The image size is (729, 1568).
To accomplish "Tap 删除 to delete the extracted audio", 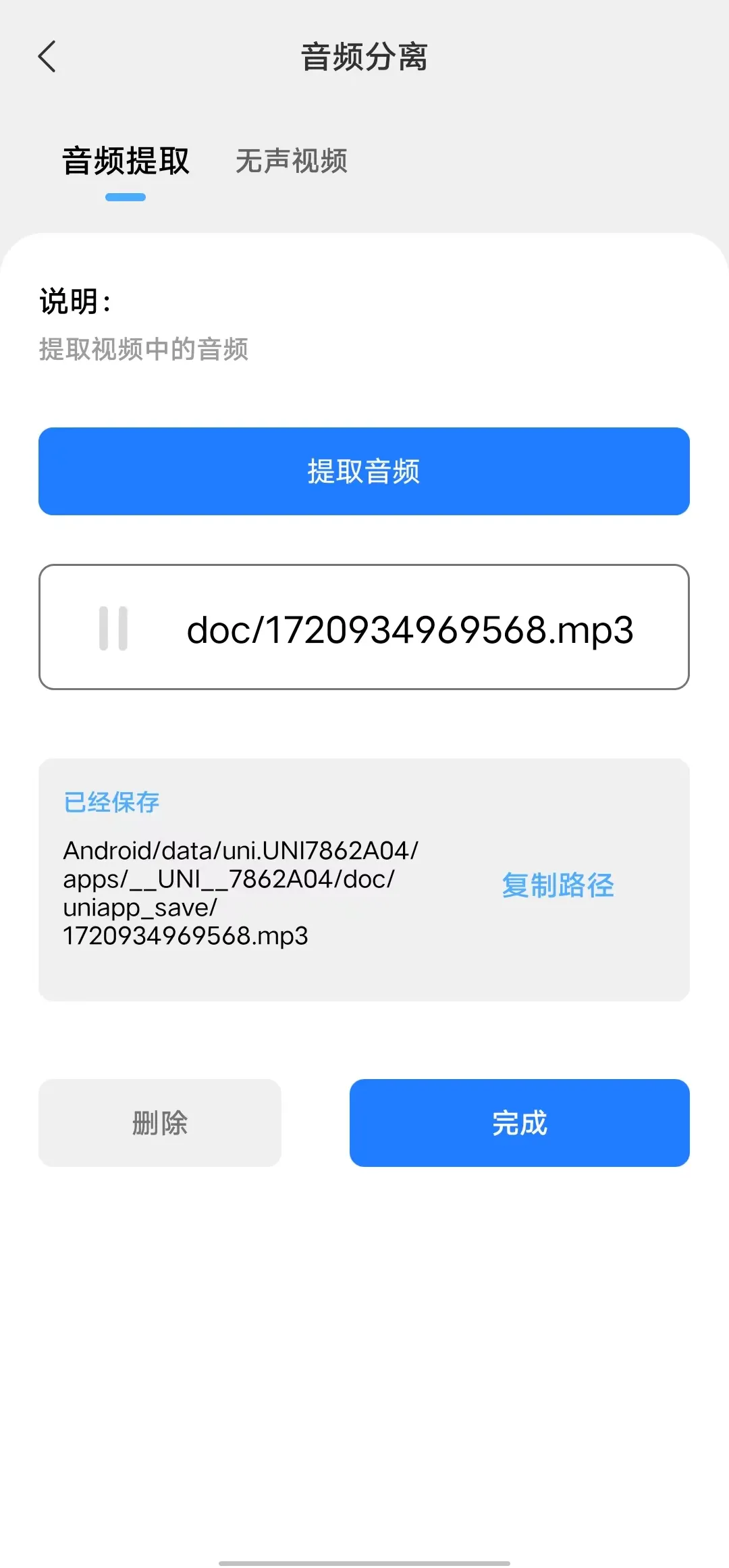I will click(160, 1122).
